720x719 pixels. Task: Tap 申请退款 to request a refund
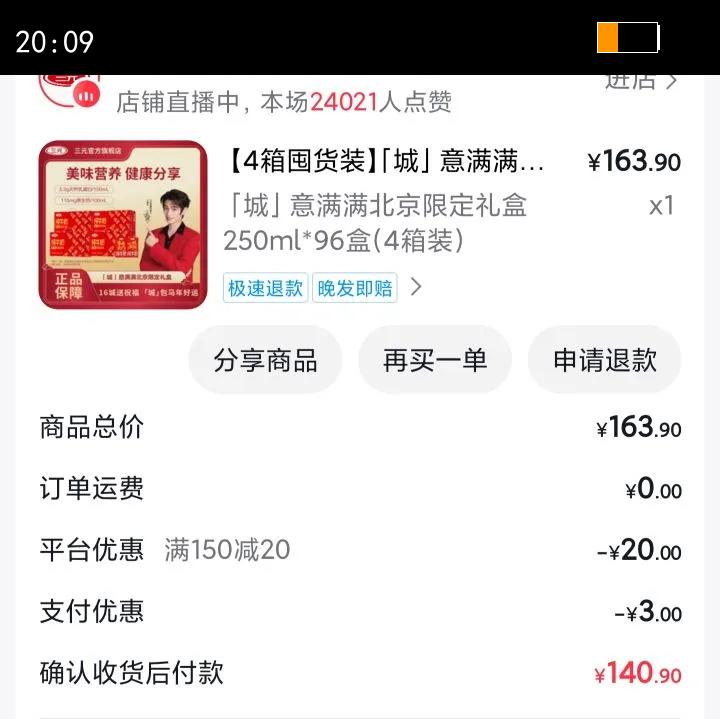(x=605, y=360)
